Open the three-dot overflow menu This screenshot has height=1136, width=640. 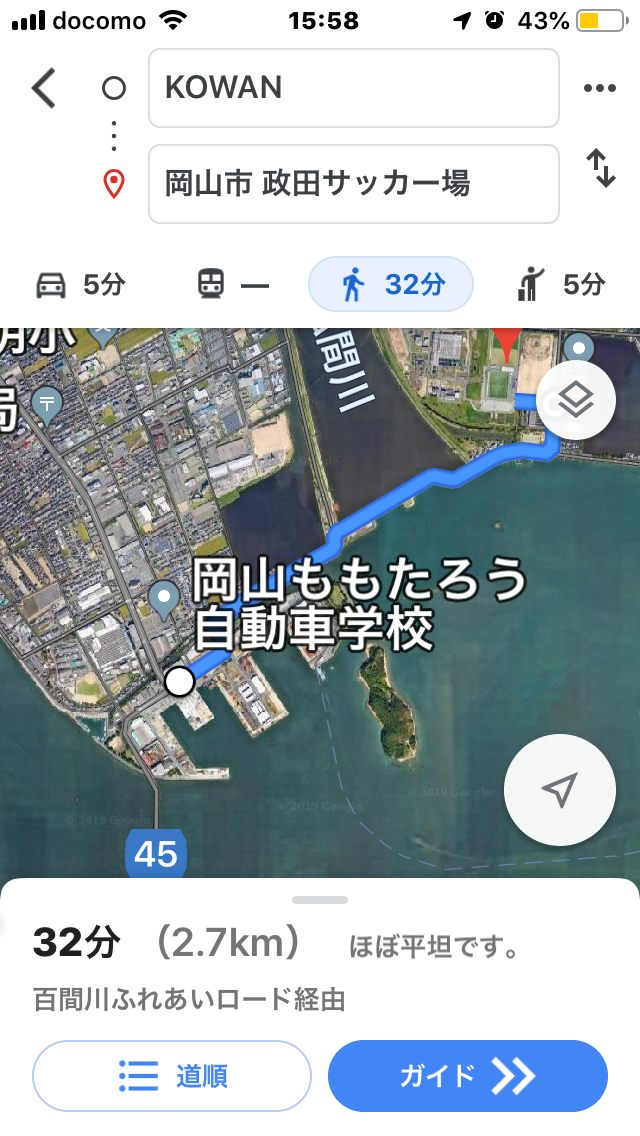point(599,88)
